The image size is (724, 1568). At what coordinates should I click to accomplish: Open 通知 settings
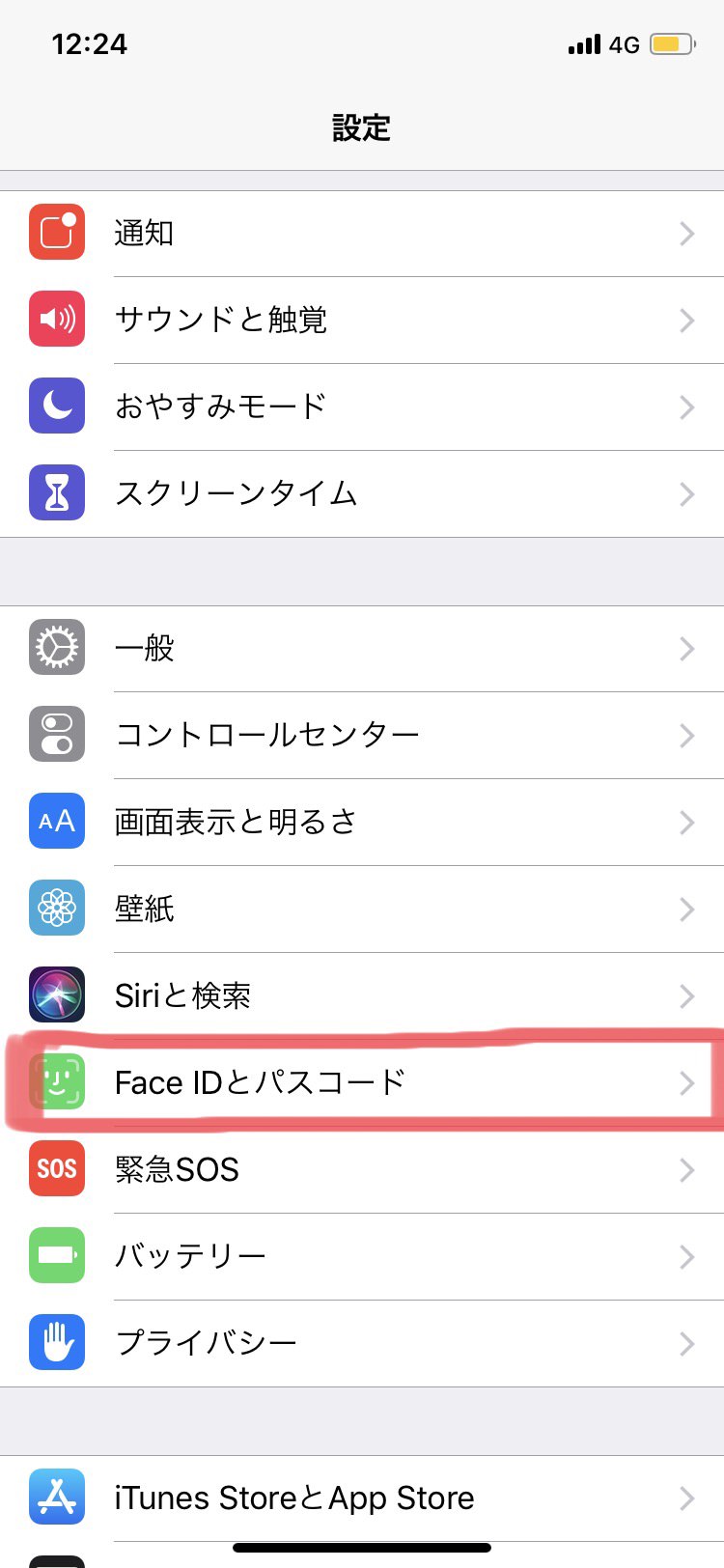click(x=362, y=233)
